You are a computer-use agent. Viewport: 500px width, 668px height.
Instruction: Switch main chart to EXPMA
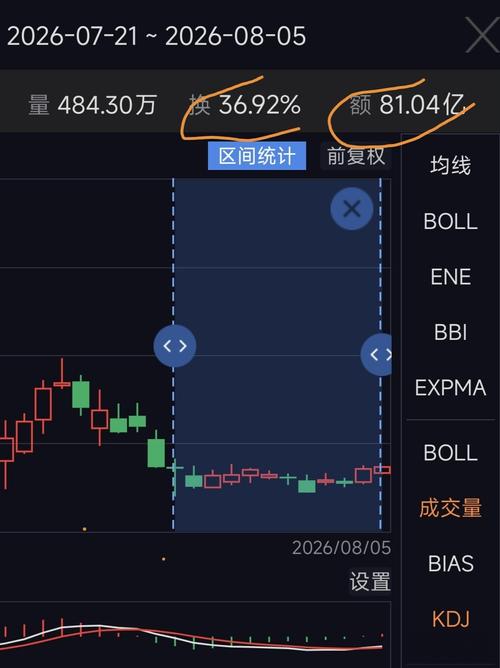451,388
